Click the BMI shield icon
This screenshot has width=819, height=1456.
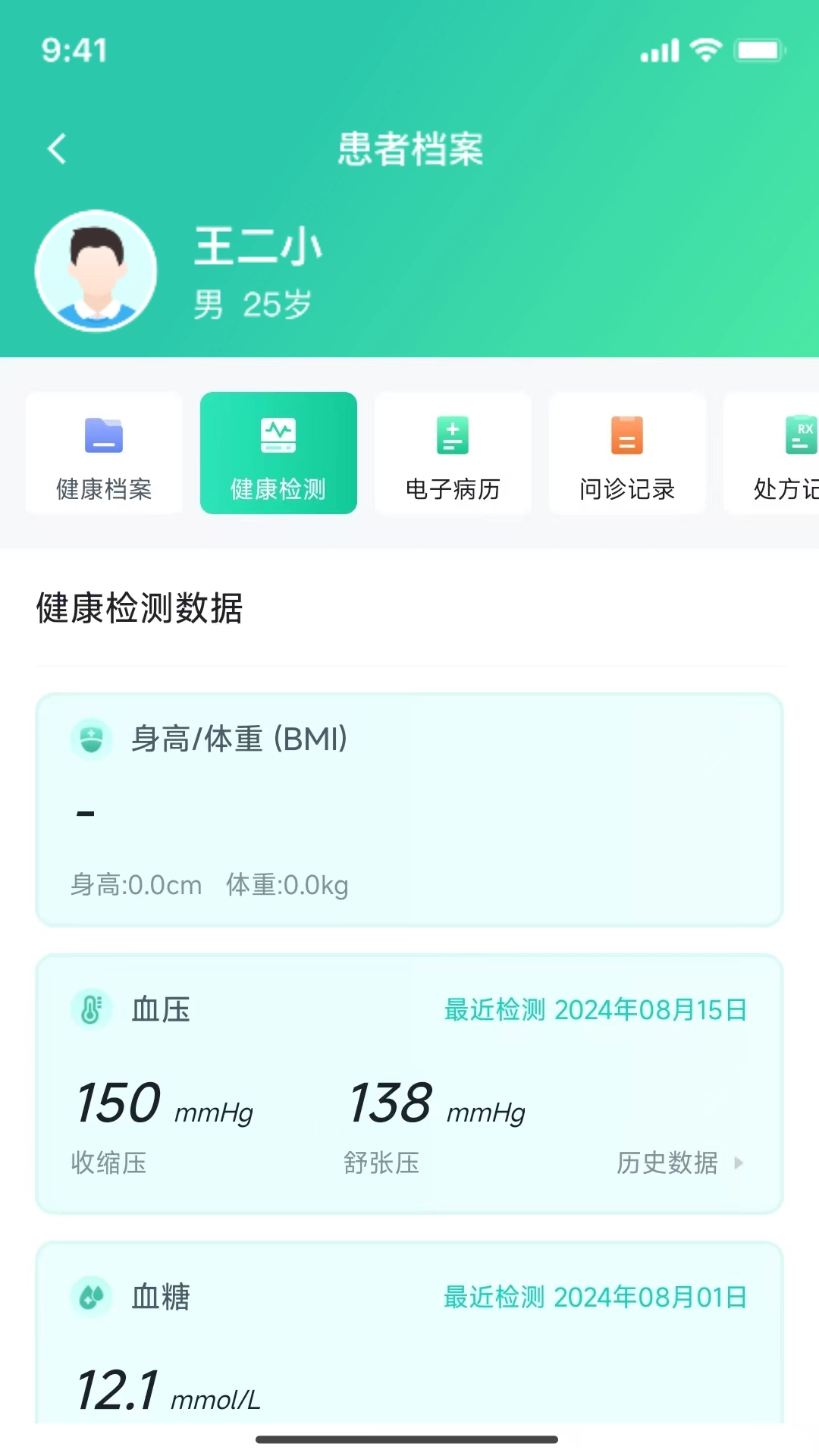(x=90, y=737)
